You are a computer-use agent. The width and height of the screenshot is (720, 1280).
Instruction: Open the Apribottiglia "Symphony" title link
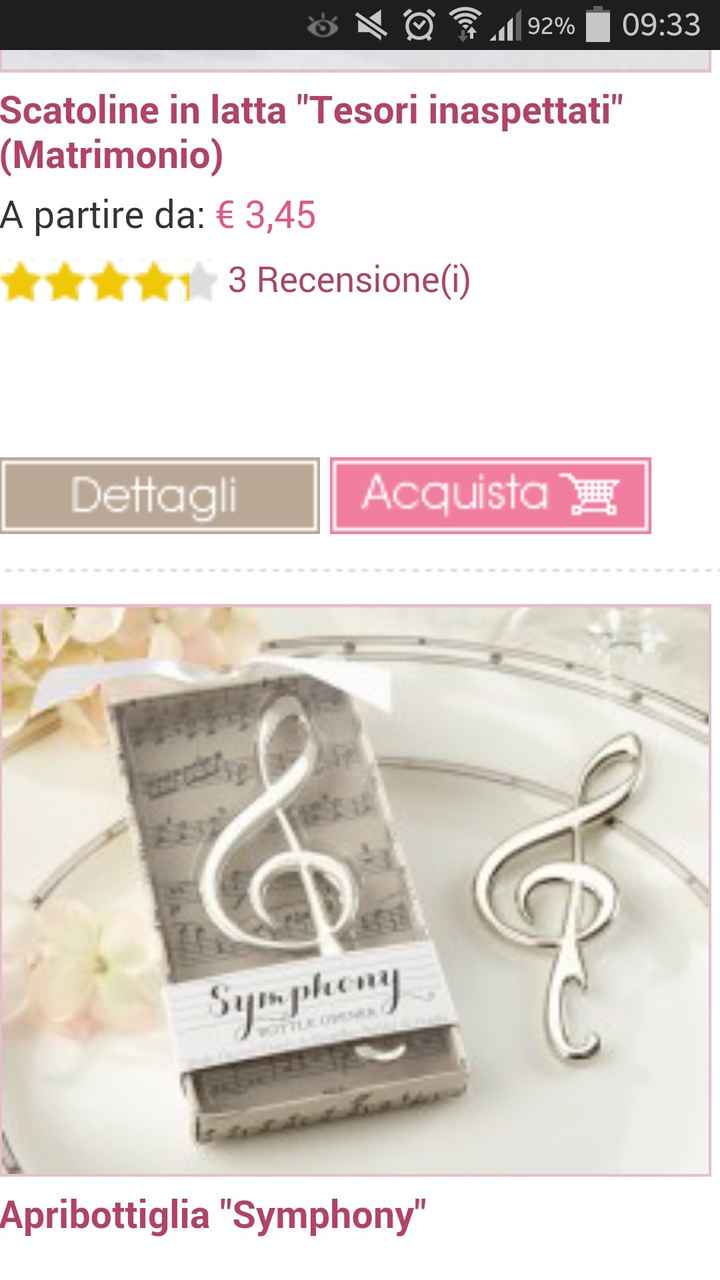pos(213,1216)
